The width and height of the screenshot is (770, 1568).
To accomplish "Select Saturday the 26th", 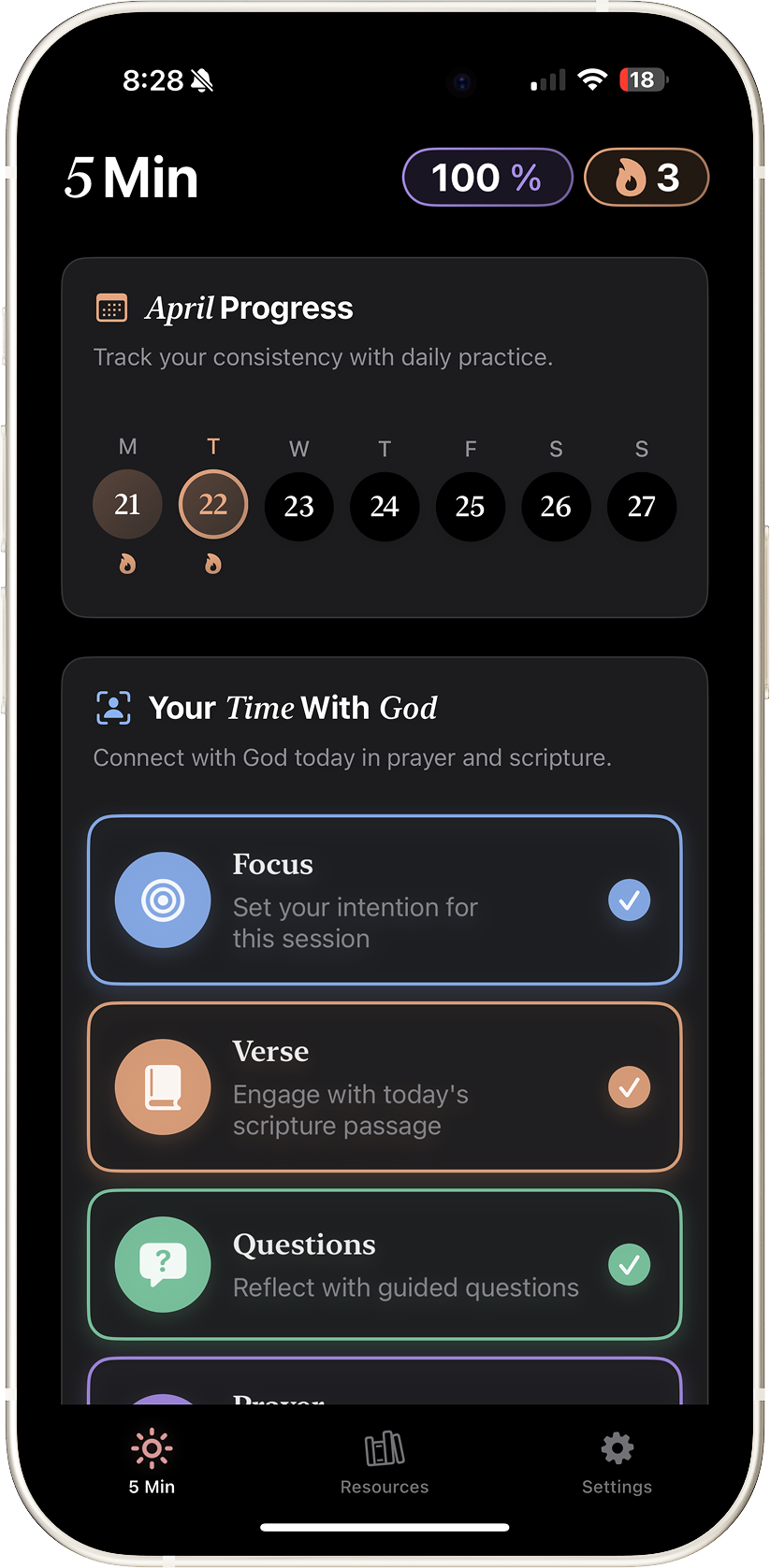I will 556,507.
